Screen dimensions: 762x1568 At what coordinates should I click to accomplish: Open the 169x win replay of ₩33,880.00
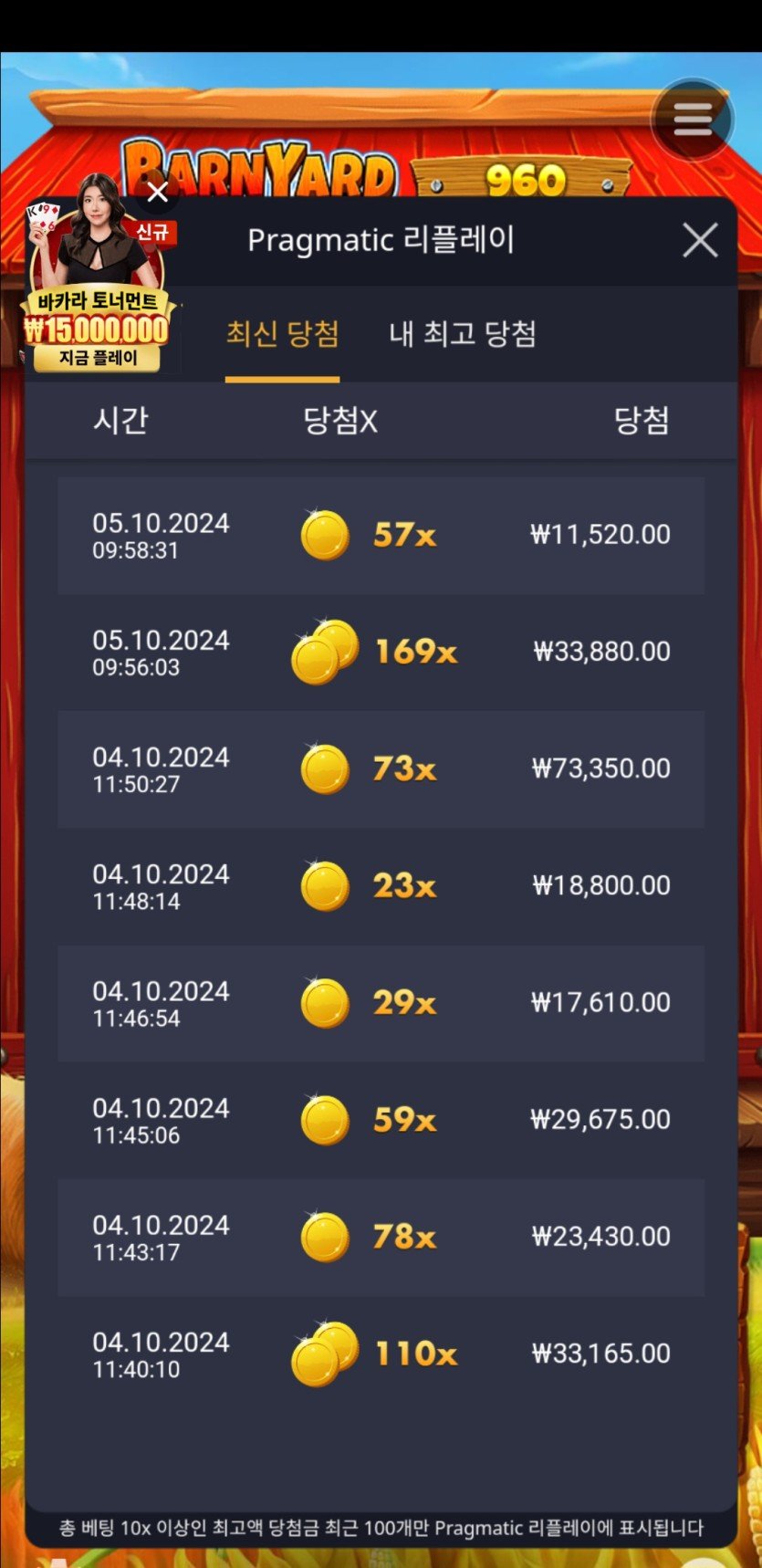coord(381,653)
